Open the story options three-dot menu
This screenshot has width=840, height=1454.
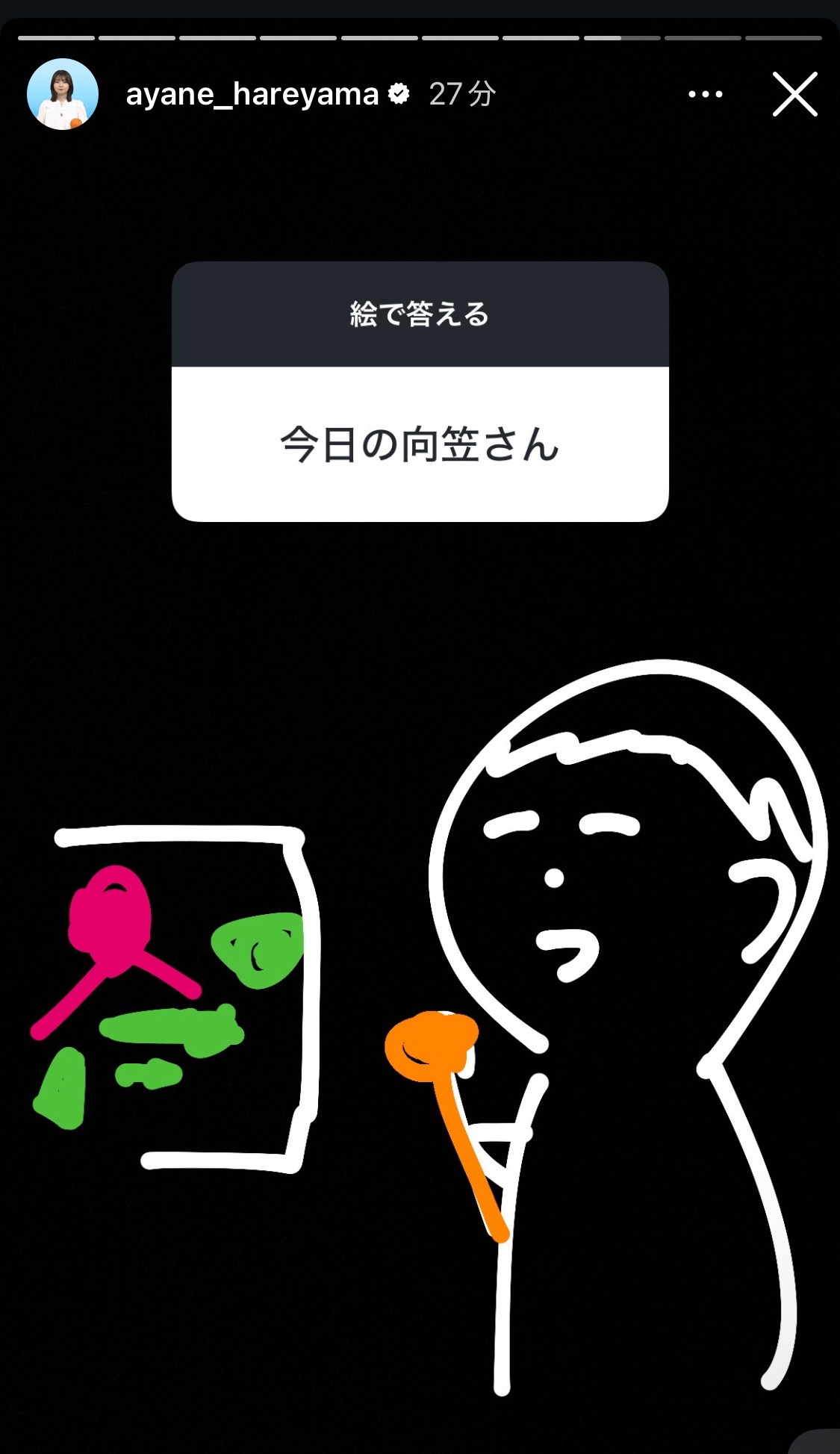(x=705, y=94)
